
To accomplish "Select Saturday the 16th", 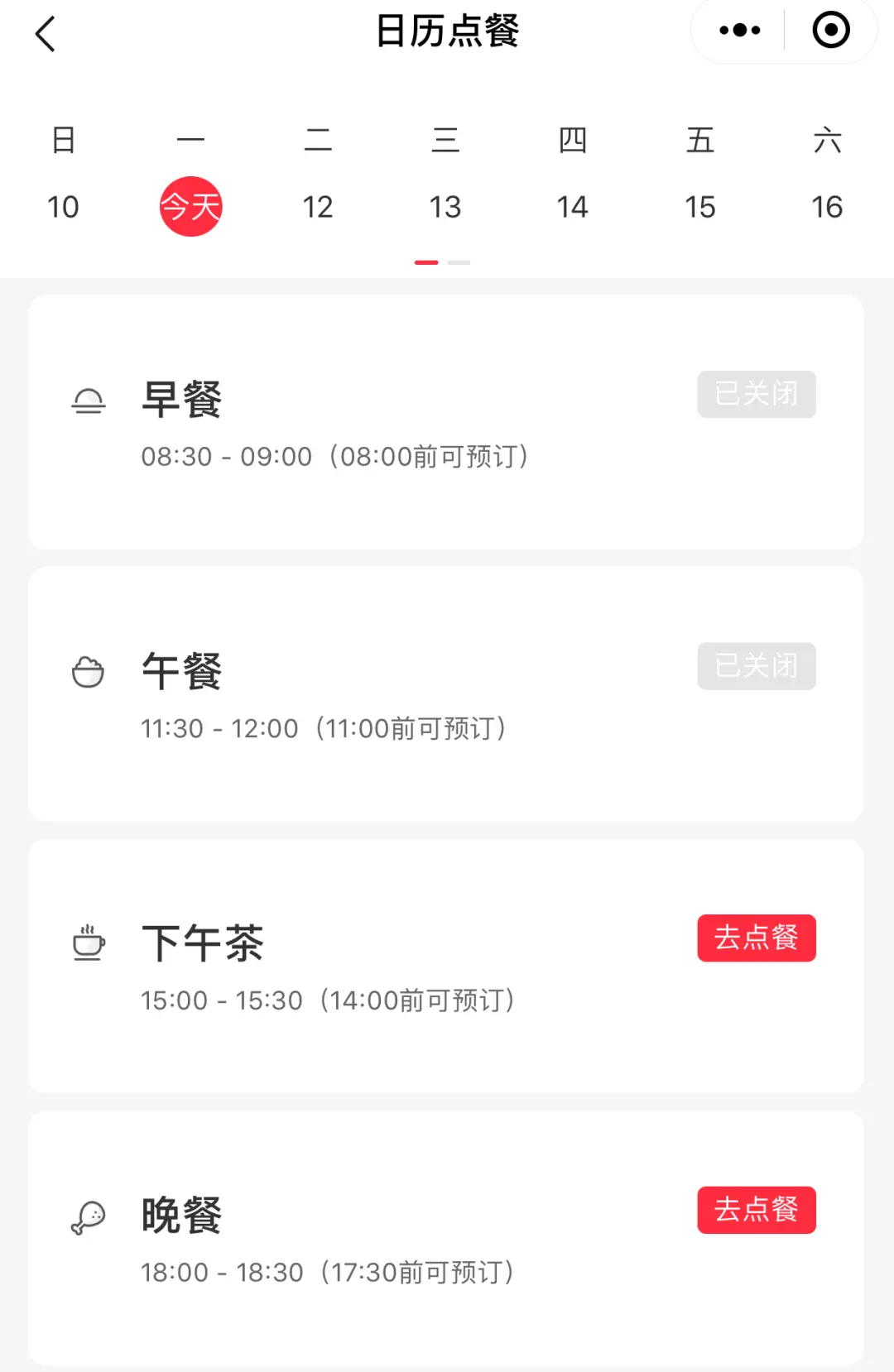I will point(827,206).
